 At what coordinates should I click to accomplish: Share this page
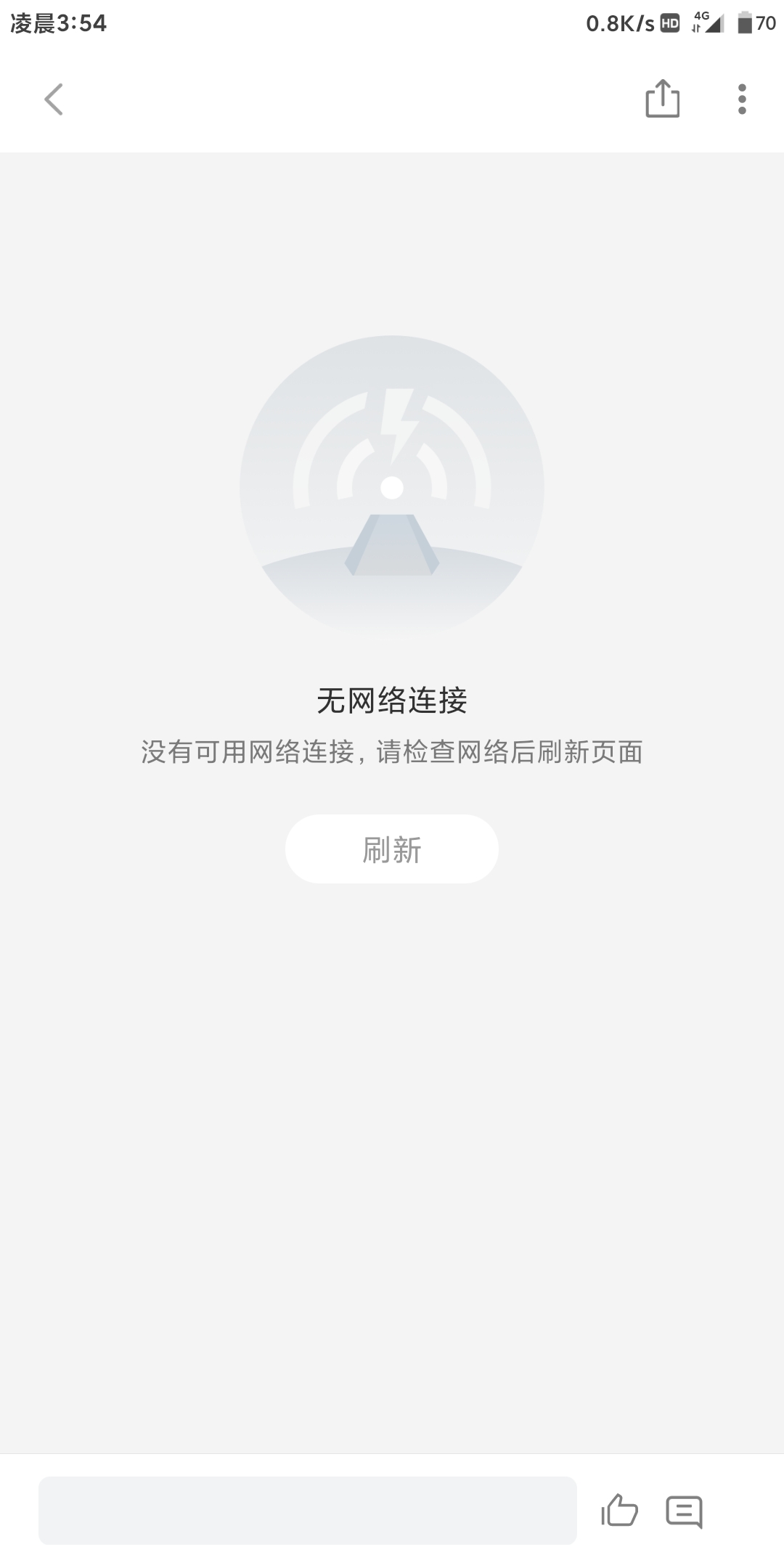pos(662,99)
